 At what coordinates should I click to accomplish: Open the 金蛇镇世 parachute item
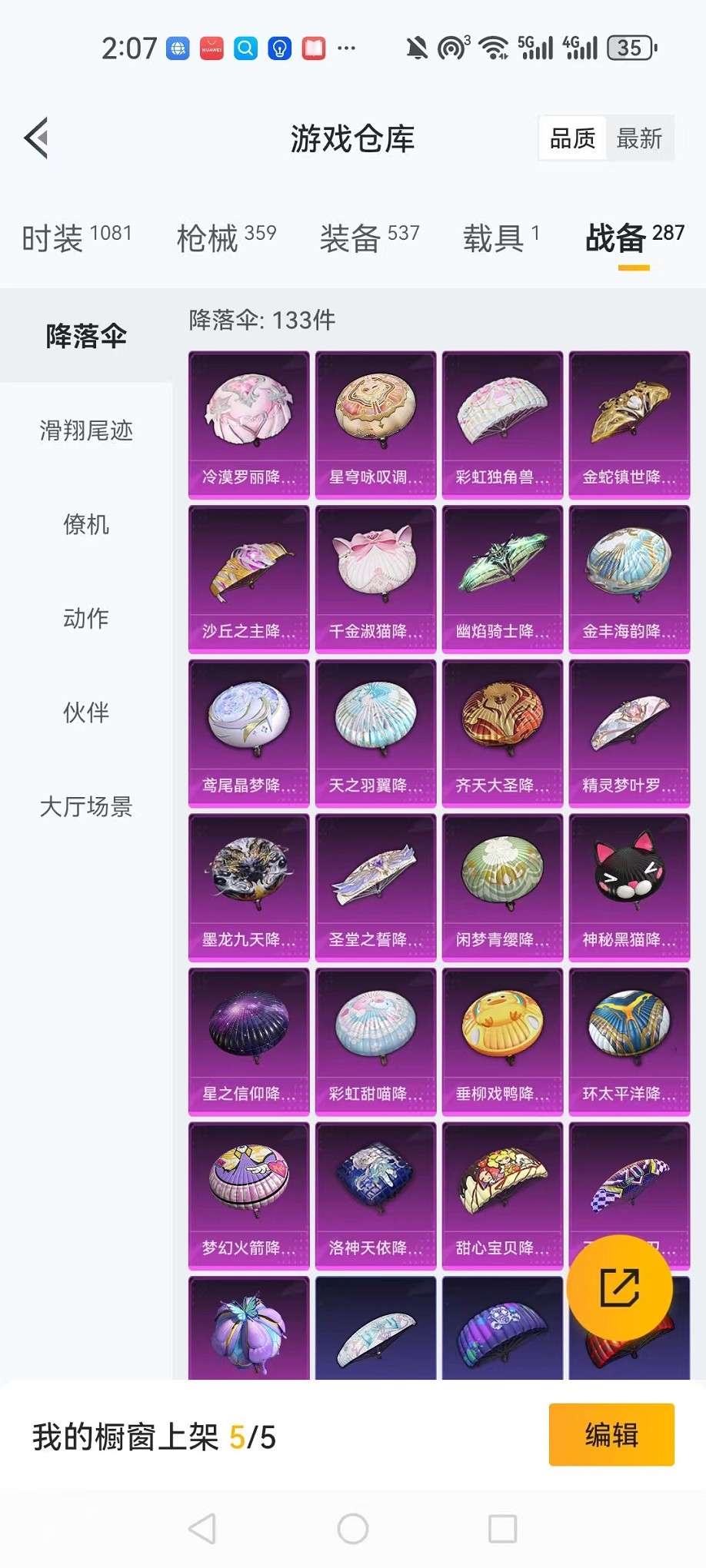click(x=629, y=424)
